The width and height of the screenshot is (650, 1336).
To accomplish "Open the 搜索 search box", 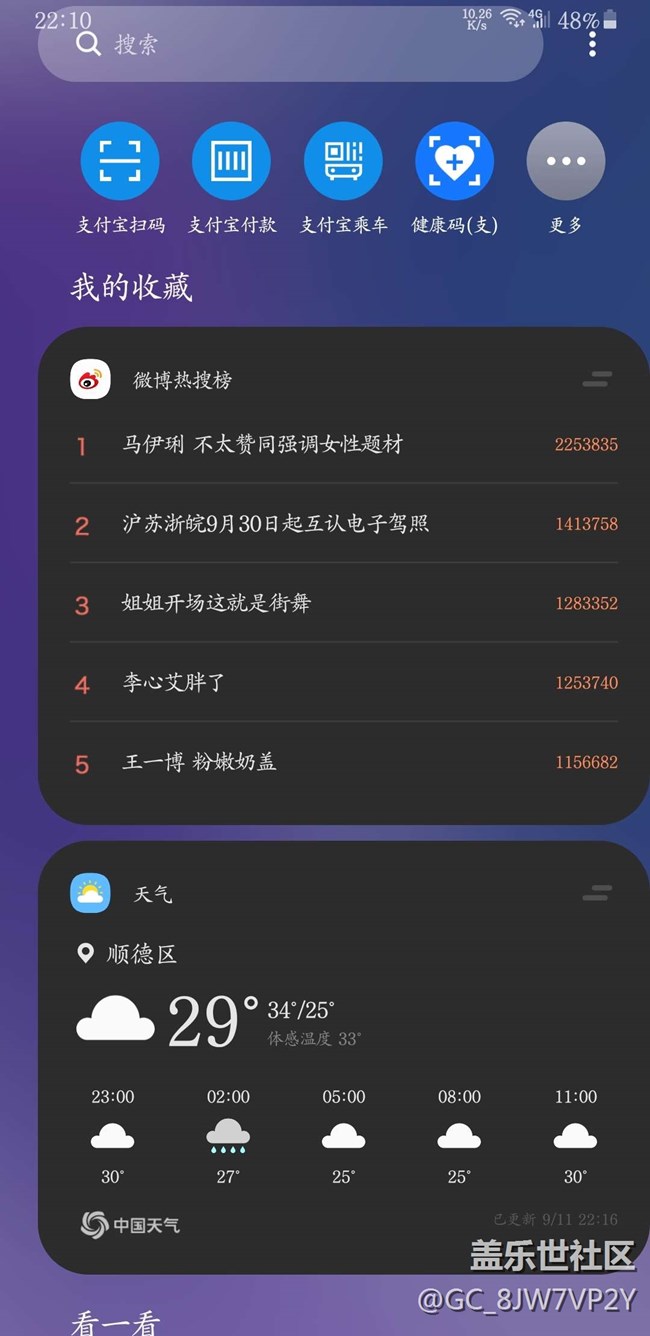I will pyautogui.click(x=290, y=44).
